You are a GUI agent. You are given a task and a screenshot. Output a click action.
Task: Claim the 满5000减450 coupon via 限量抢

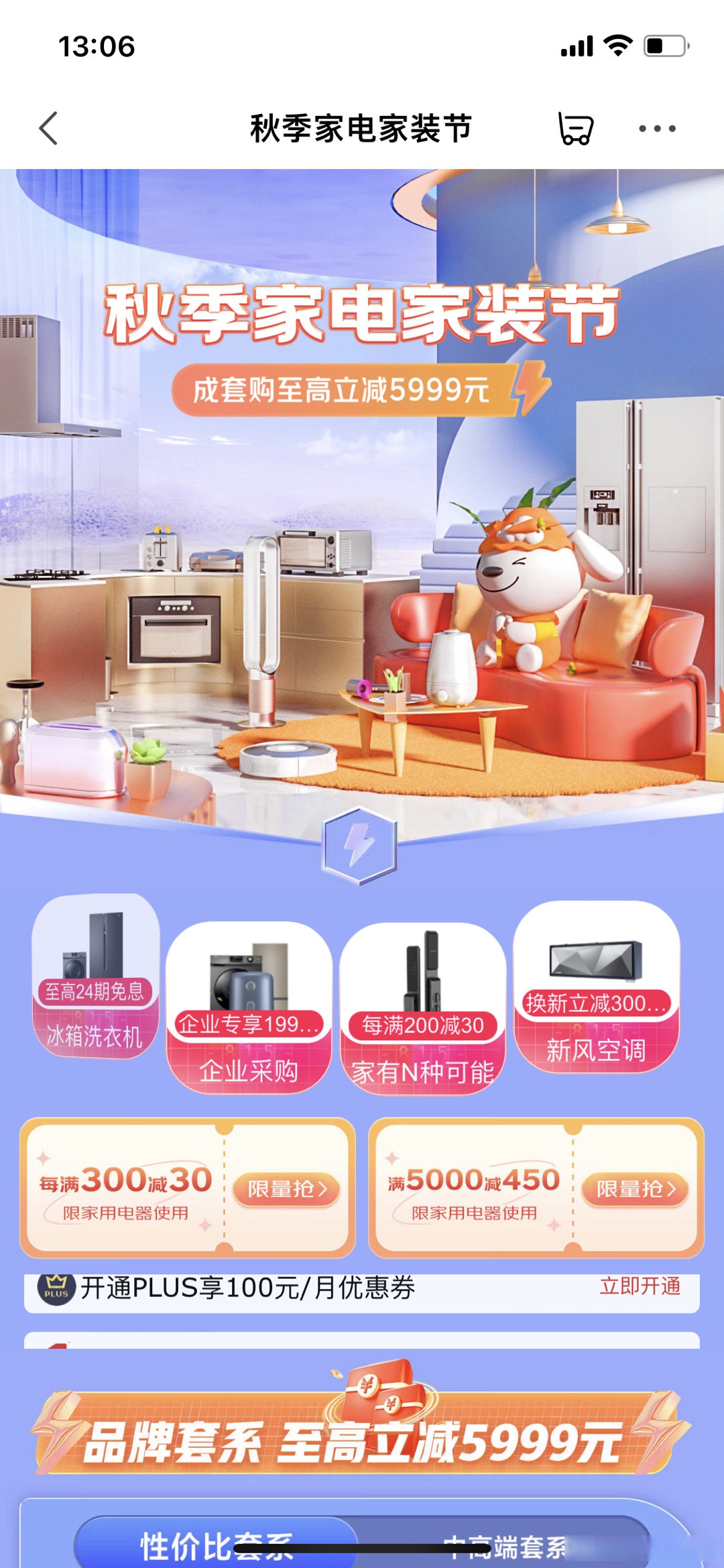(635, 1188)
